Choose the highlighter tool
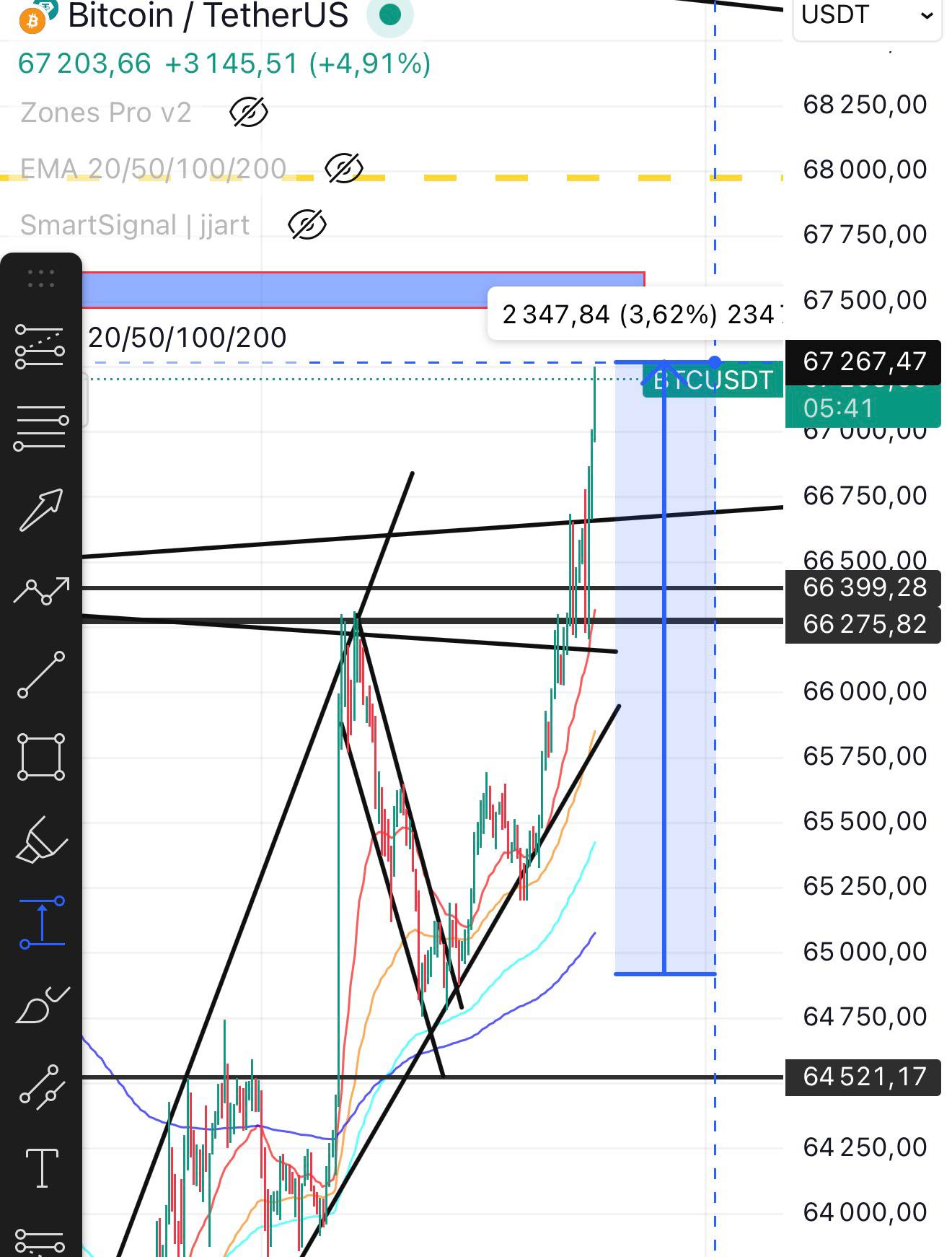Viewport: 952px width, 1257px height. pyautogui.click(x=41, y=839)
